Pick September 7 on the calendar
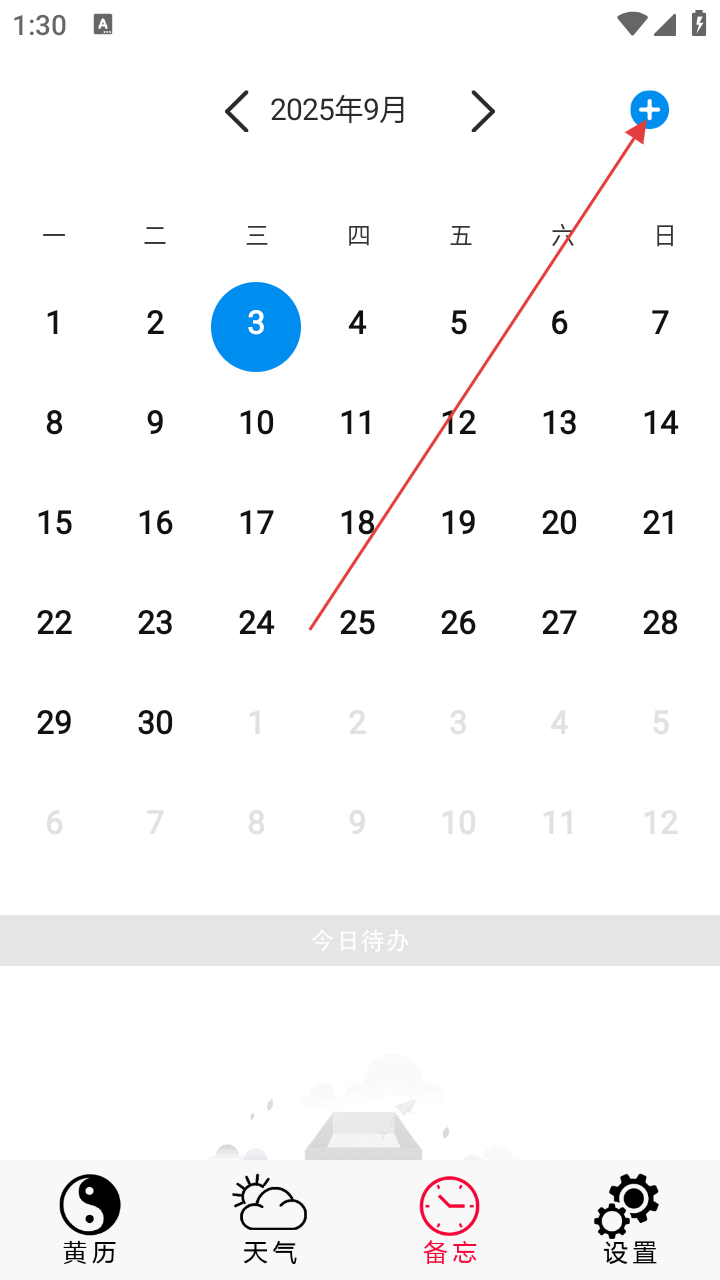 tap(660, 323)
